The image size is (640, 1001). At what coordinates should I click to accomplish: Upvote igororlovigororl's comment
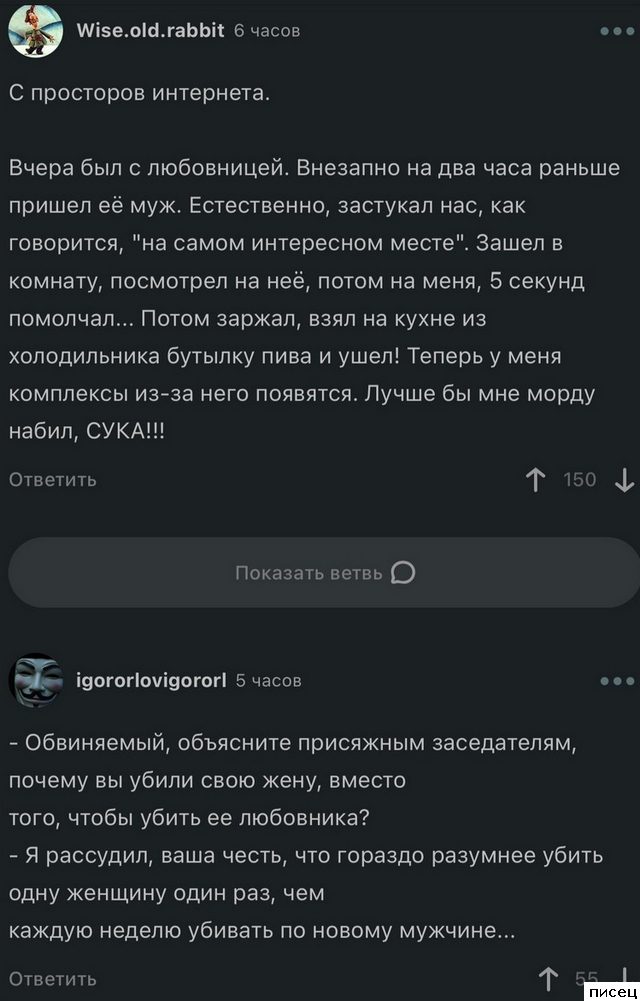548,978
